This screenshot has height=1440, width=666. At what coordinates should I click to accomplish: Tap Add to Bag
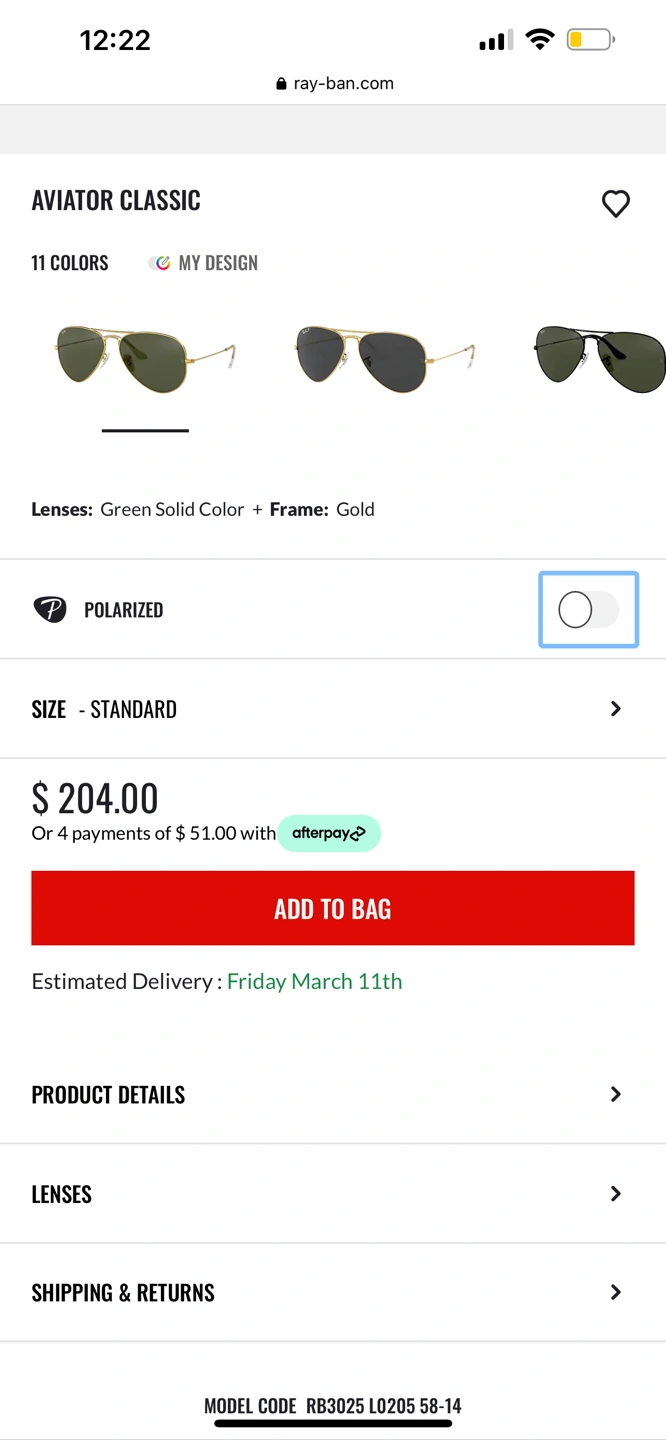[333, 908]
